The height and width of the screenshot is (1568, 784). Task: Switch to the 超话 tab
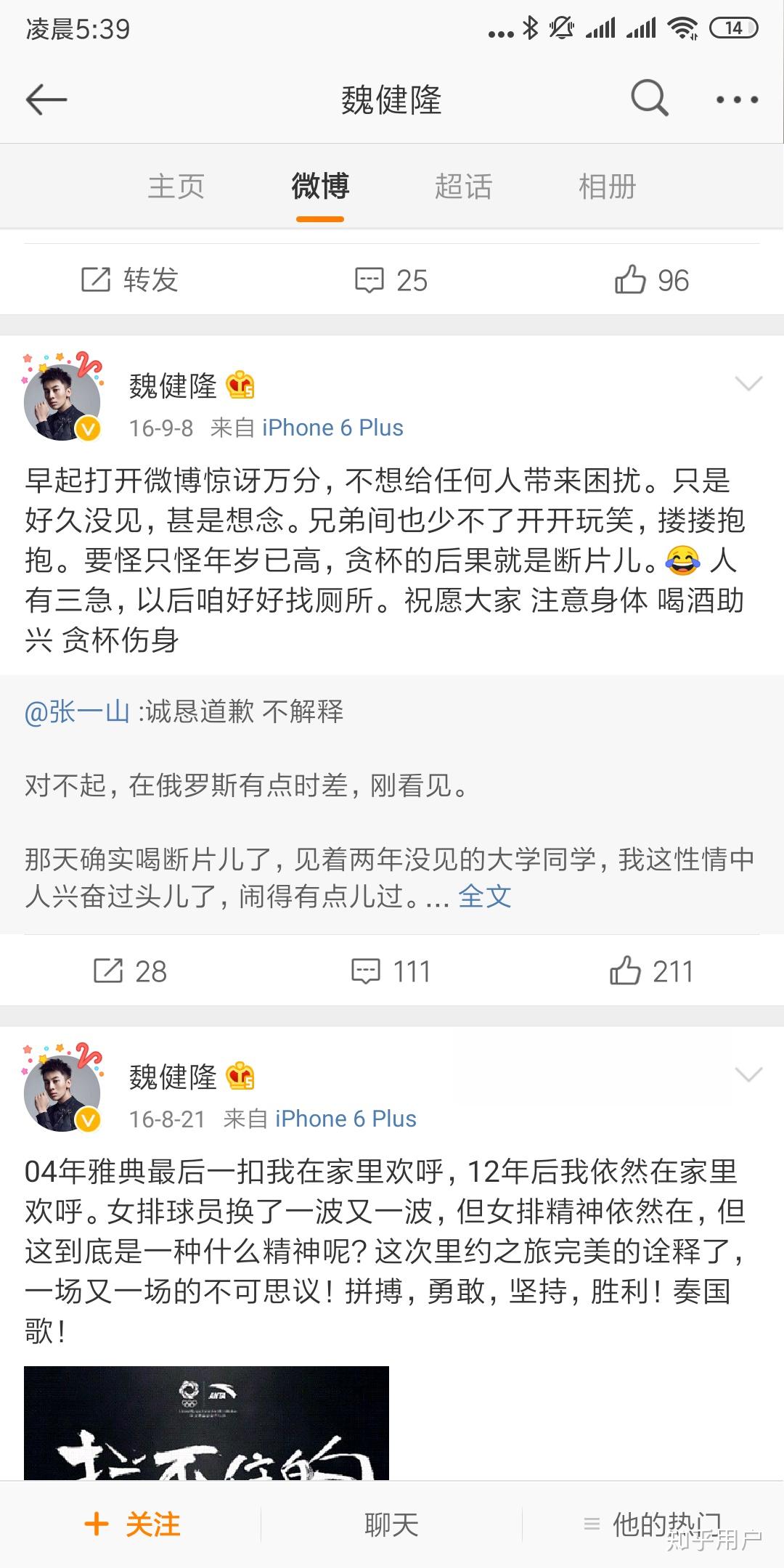[463, 187]
